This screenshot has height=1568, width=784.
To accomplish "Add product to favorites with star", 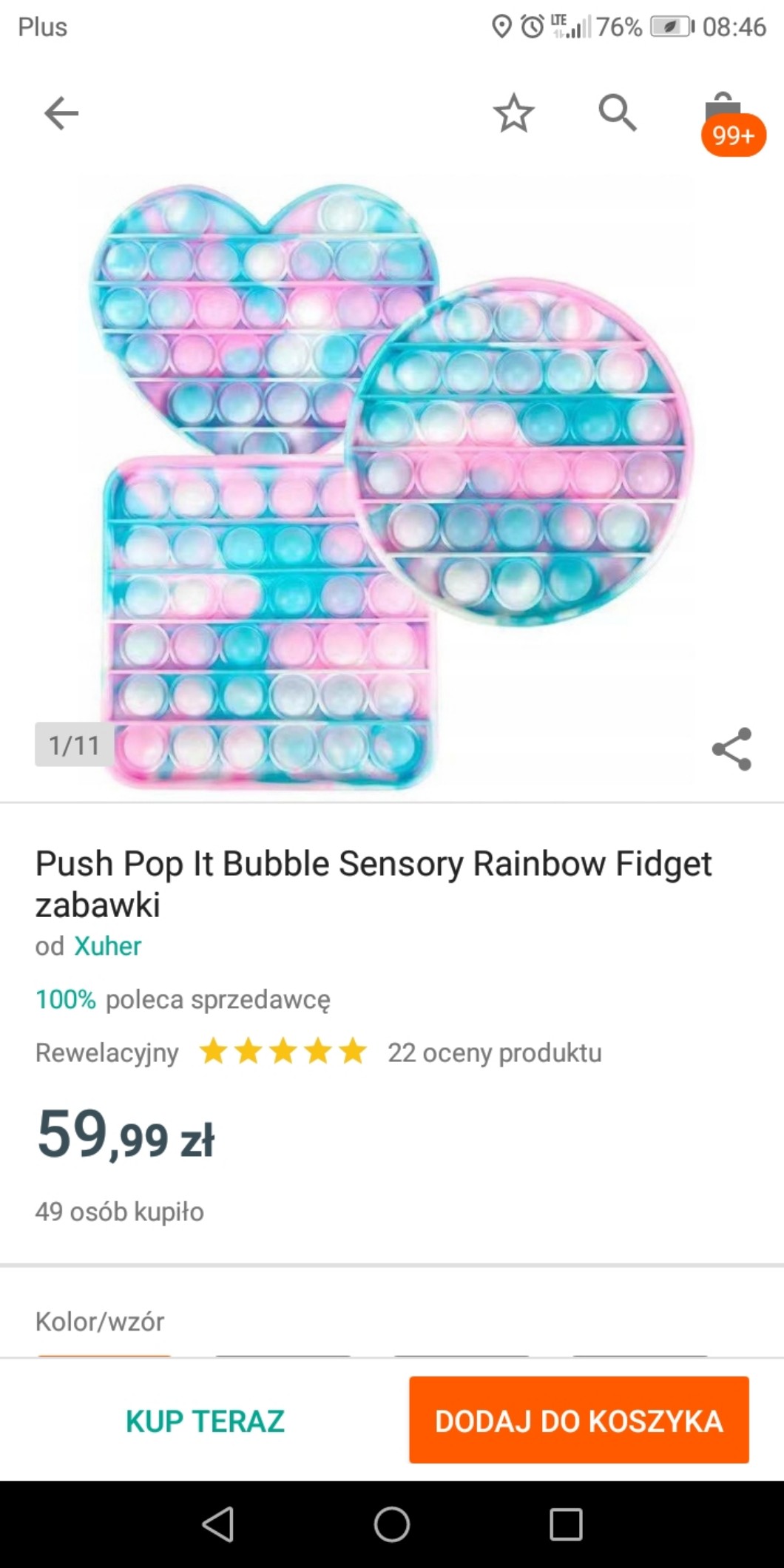I will (x=513, y=114).
